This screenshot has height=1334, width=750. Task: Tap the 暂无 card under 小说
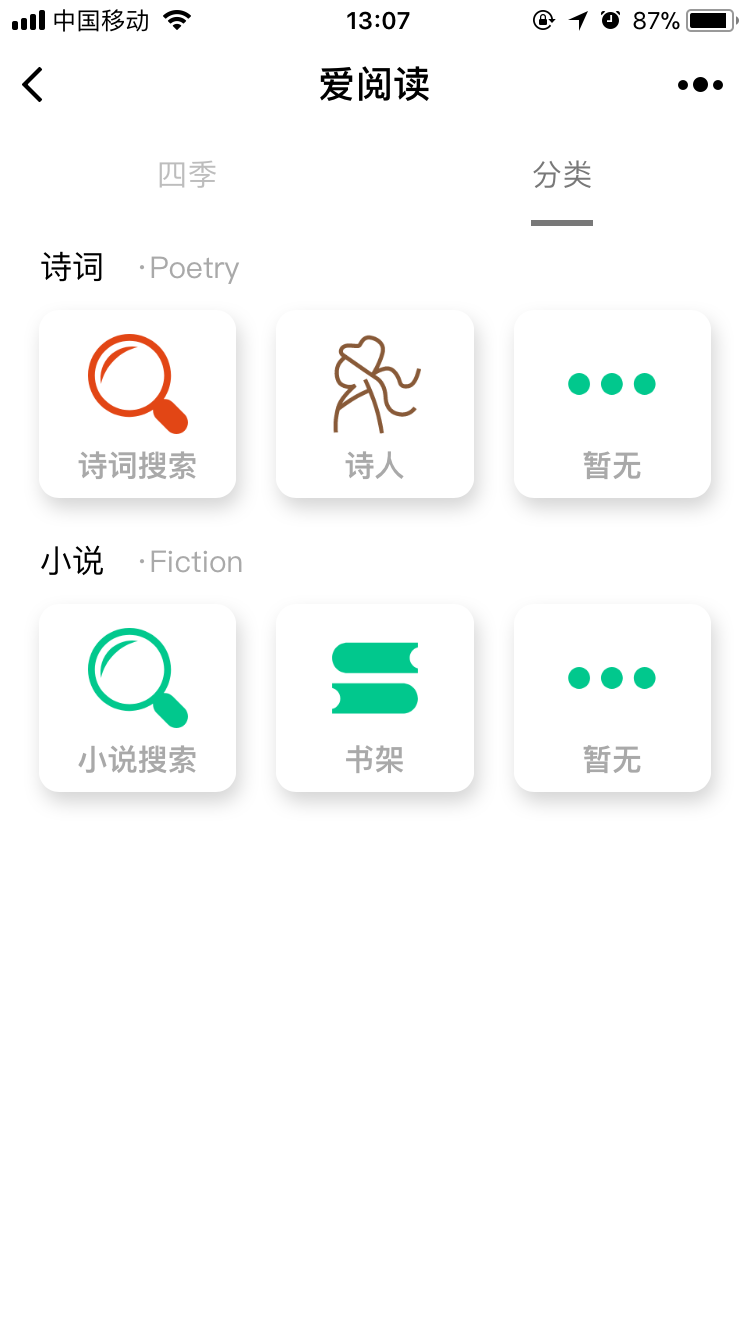[x=612, y=698]
